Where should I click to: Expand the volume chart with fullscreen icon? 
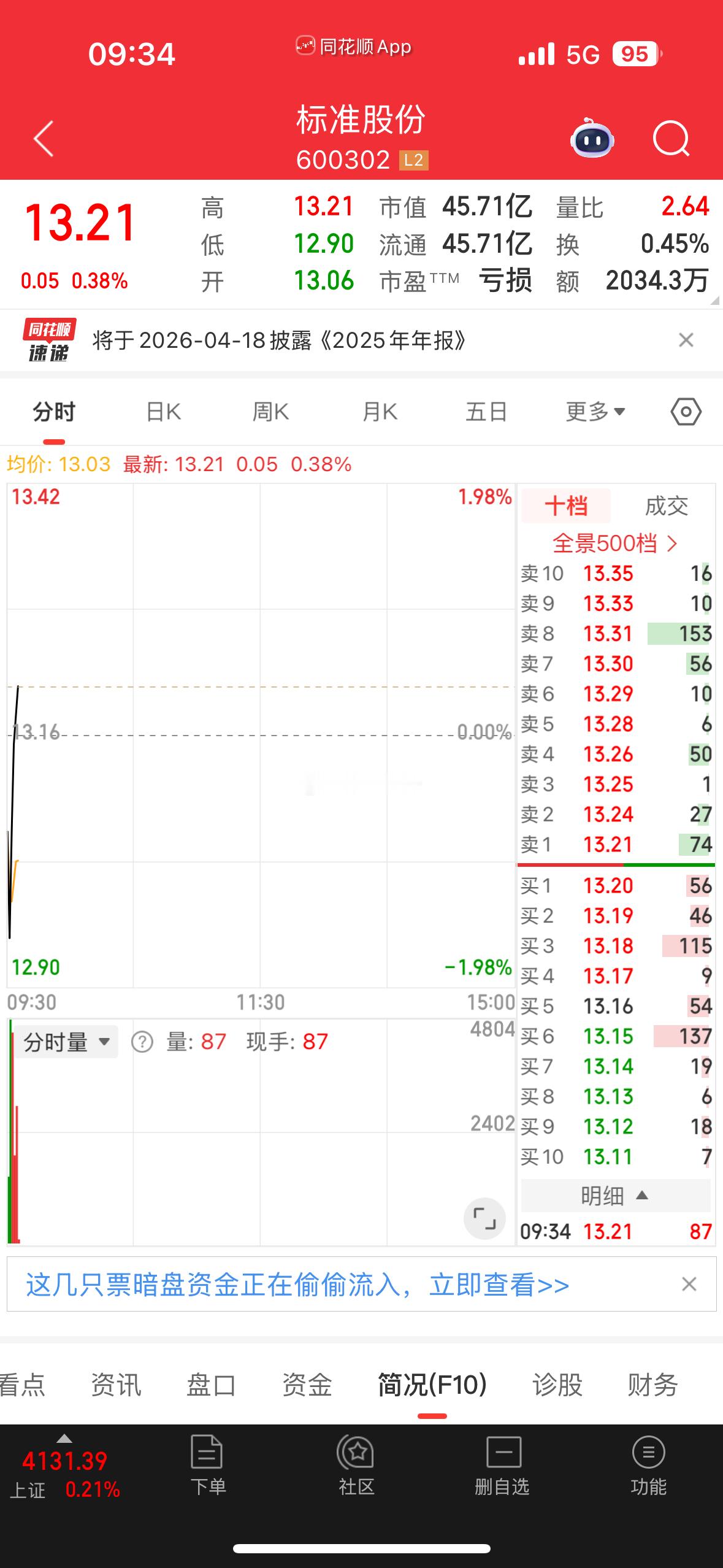pos(485,1217)
